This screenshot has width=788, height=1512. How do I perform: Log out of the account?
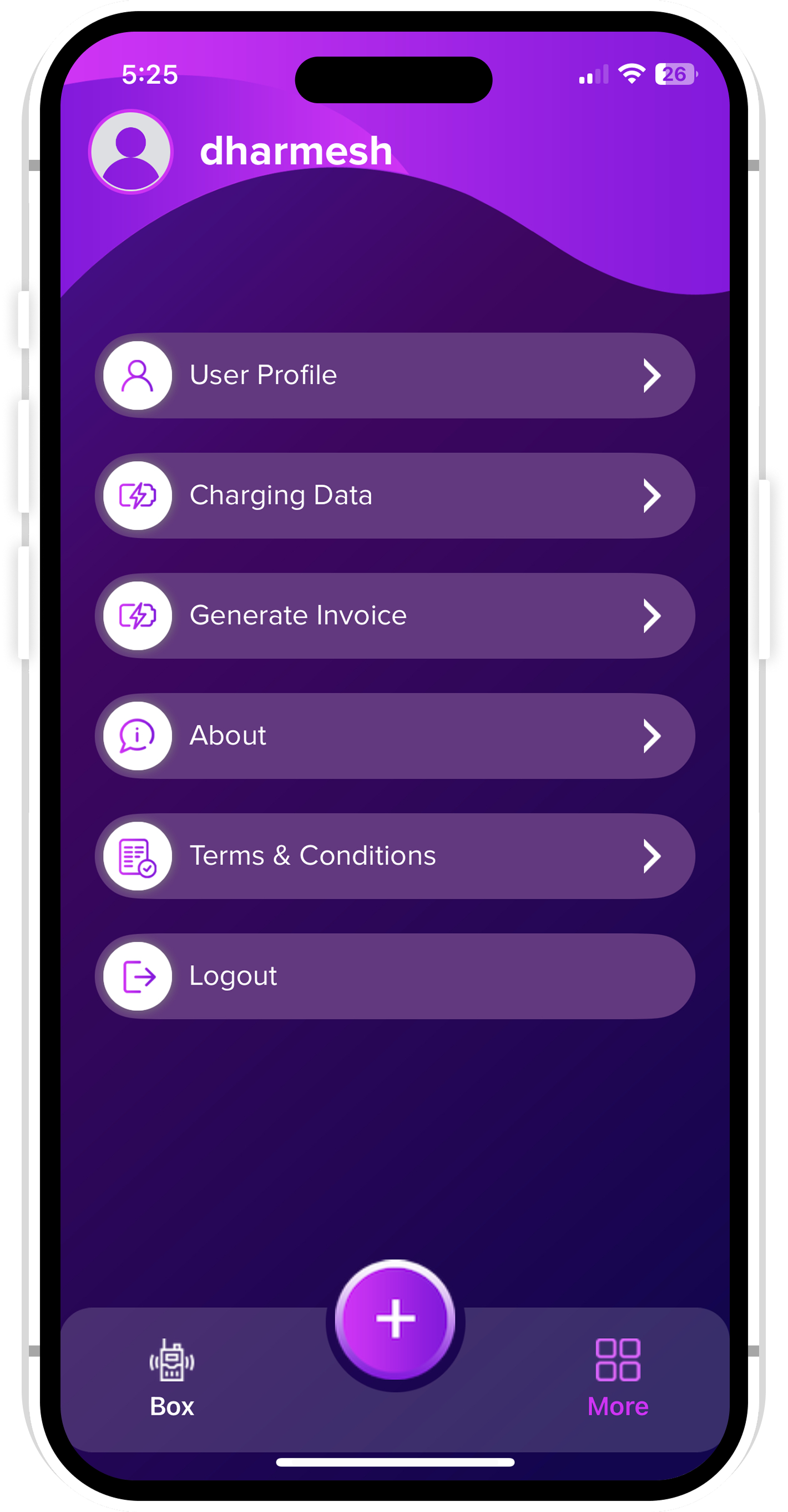coord(395,976)
